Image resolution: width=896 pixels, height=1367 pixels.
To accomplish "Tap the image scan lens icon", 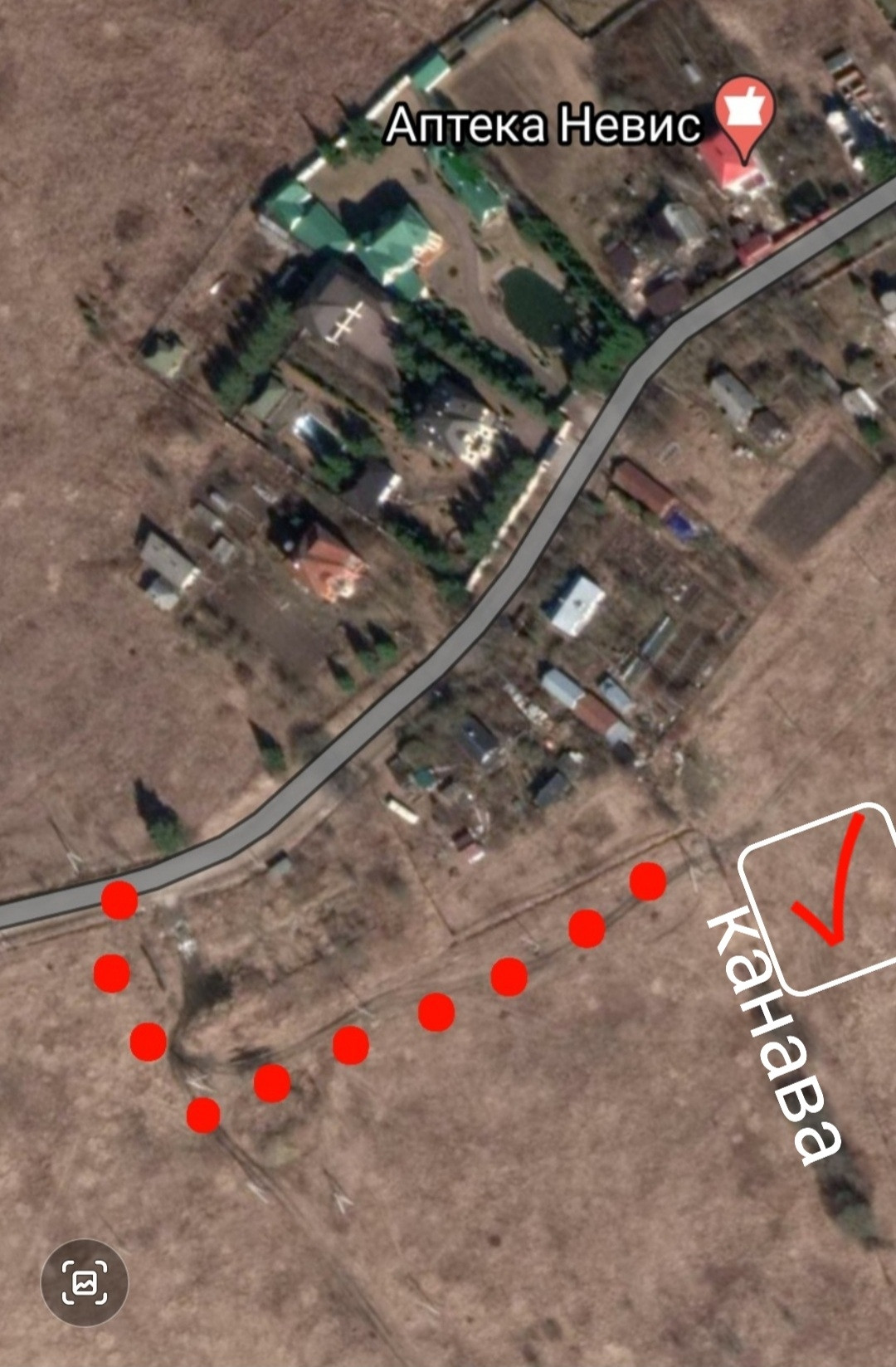I will tap(85, 1282).
